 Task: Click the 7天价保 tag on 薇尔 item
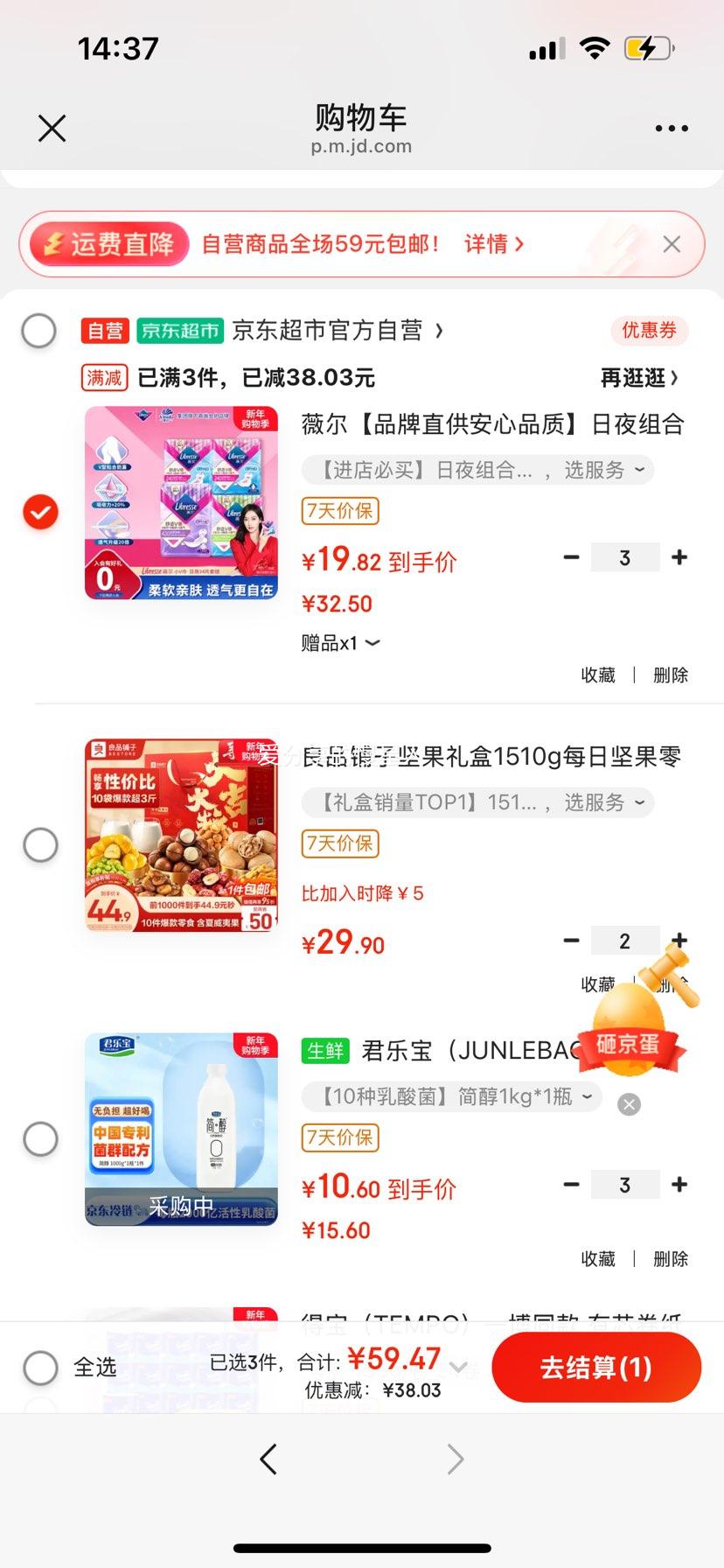click(339, 511)
